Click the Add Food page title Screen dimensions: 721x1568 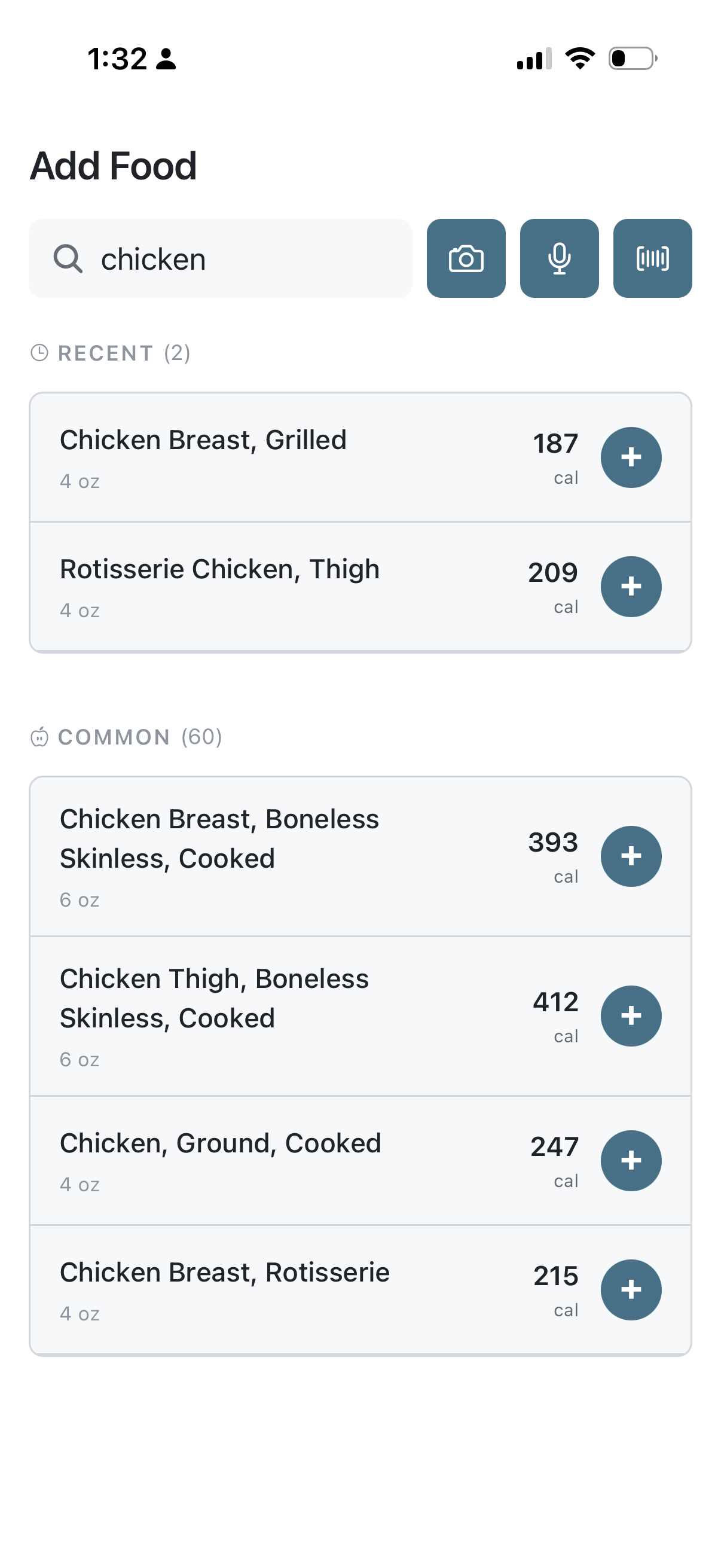113,166
